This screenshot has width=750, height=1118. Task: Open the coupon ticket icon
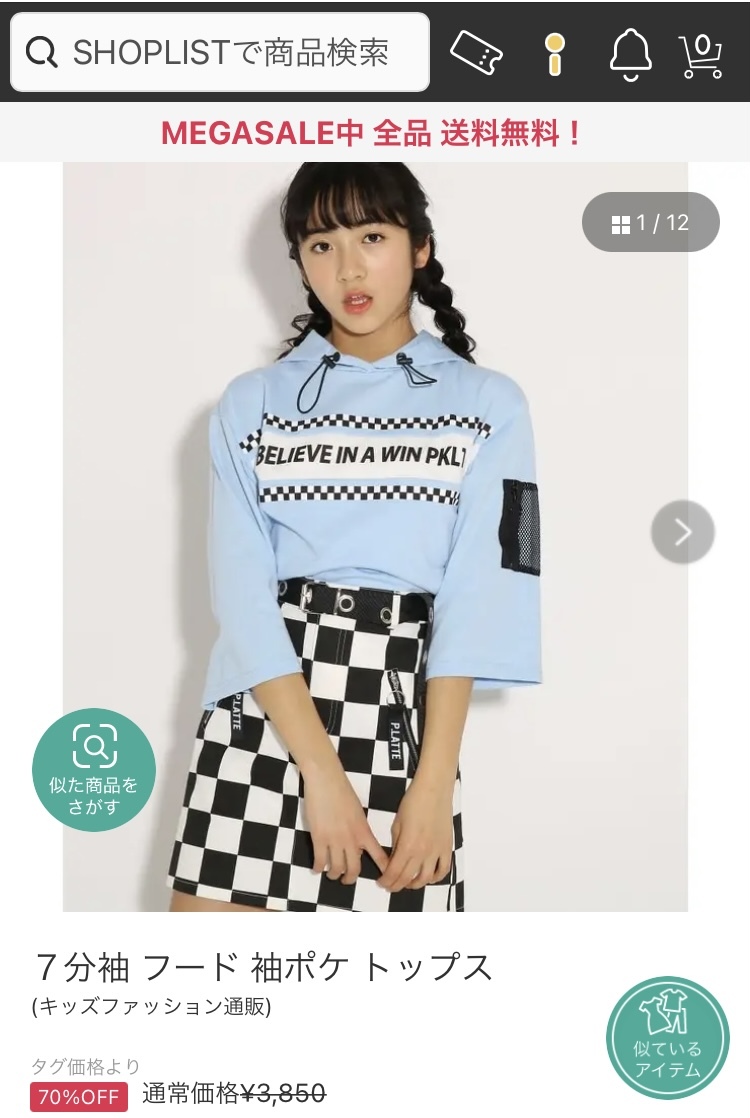476,52
